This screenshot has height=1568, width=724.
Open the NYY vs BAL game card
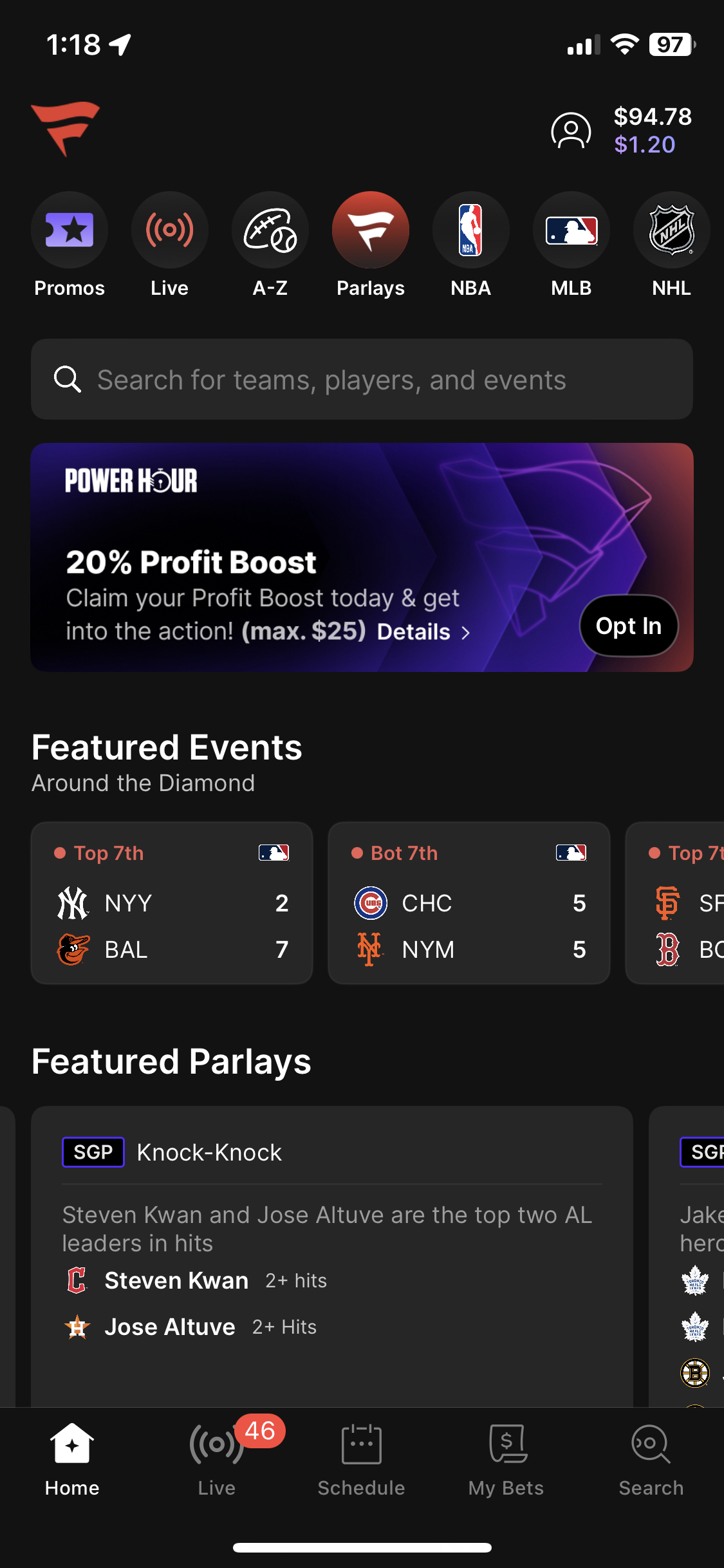click(172, 903)
